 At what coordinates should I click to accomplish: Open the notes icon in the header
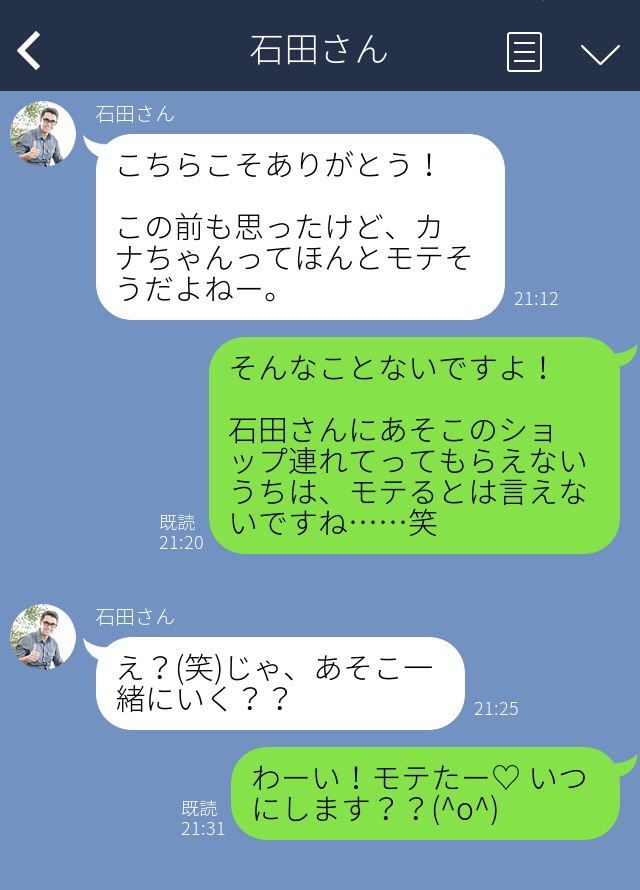[x=524, y=52]
